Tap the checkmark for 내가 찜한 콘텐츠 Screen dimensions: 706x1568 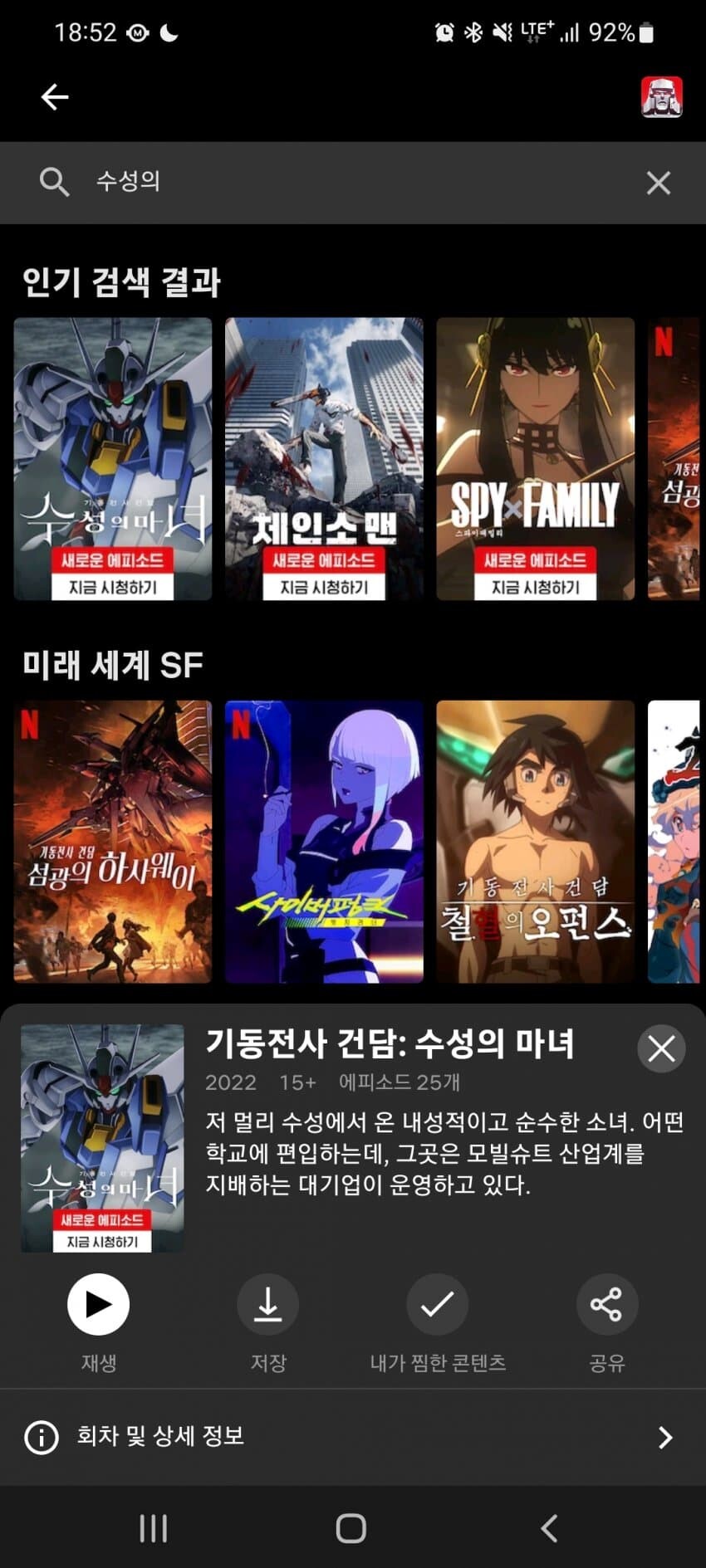pos(437,1304)
